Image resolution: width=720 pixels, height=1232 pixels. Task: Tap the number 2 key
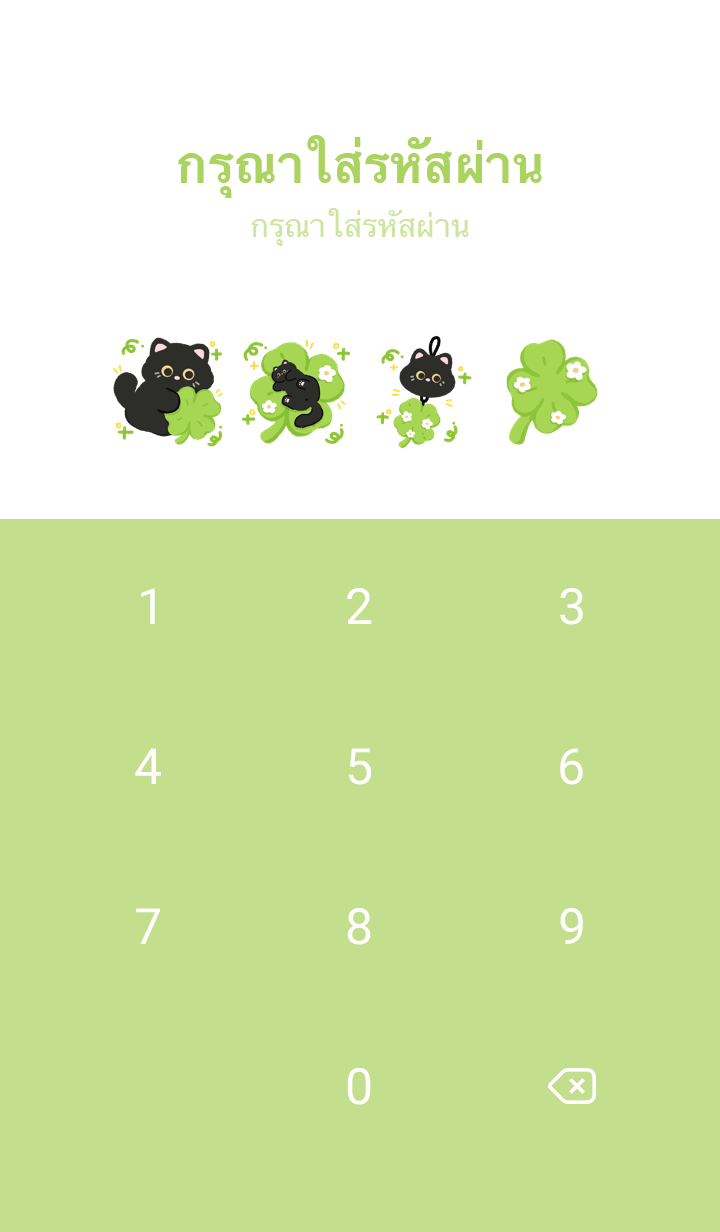[359, 607]
